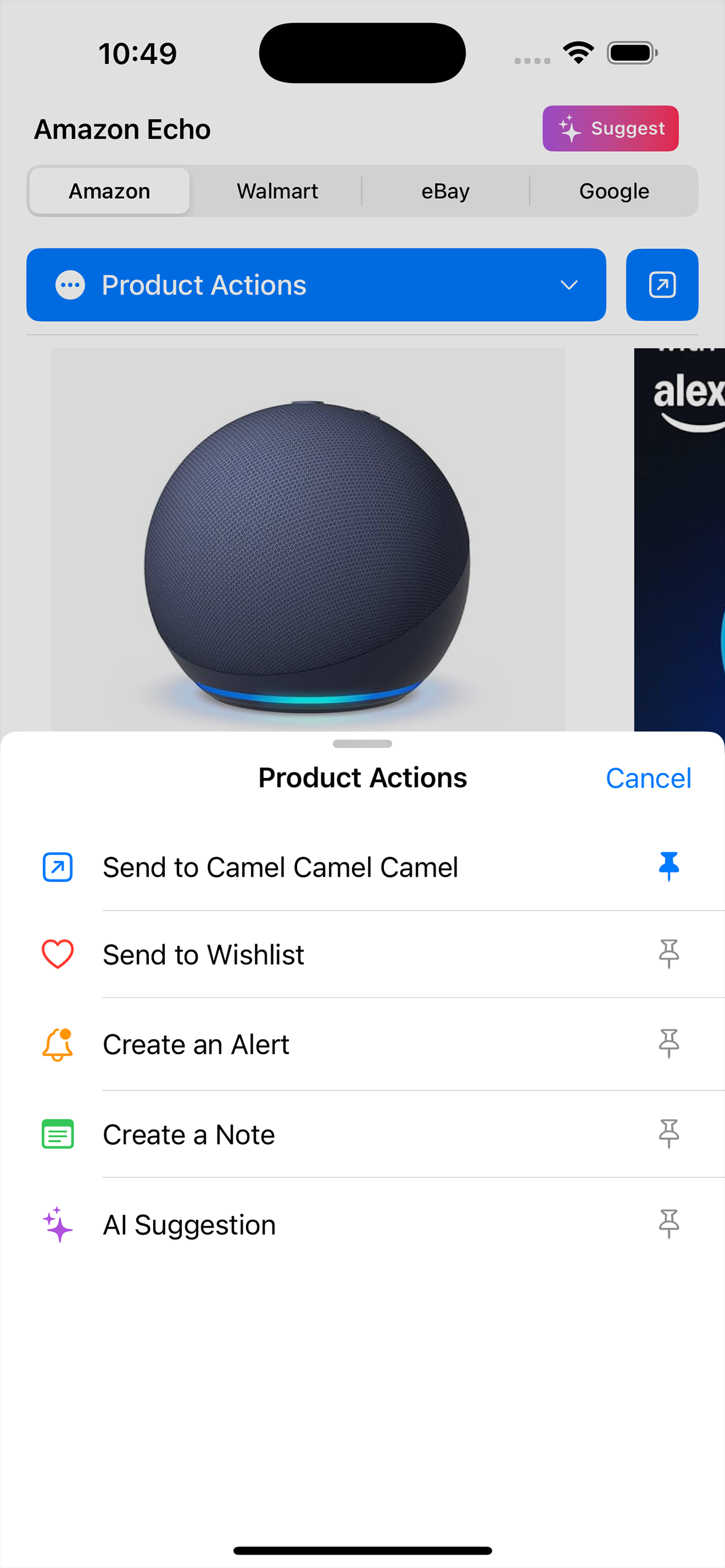Screen dimensions: 725x1568
Task: Pin the Send to Wishlist action
Action: 668,954
